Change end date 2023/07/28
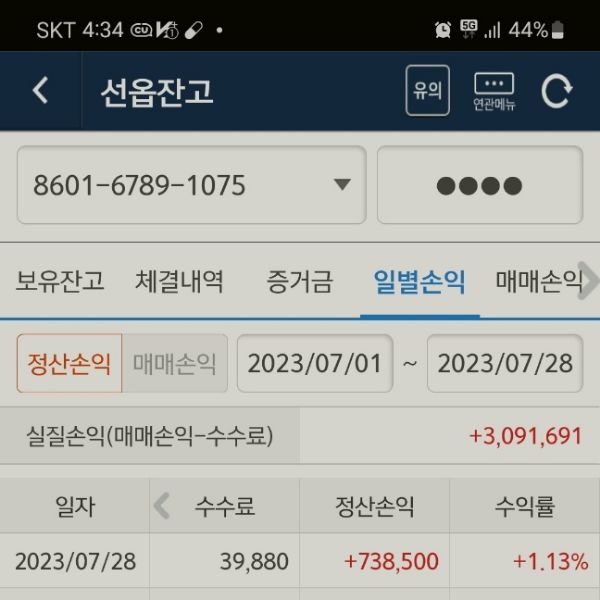600x600 pixels. [x=505, y=363]
